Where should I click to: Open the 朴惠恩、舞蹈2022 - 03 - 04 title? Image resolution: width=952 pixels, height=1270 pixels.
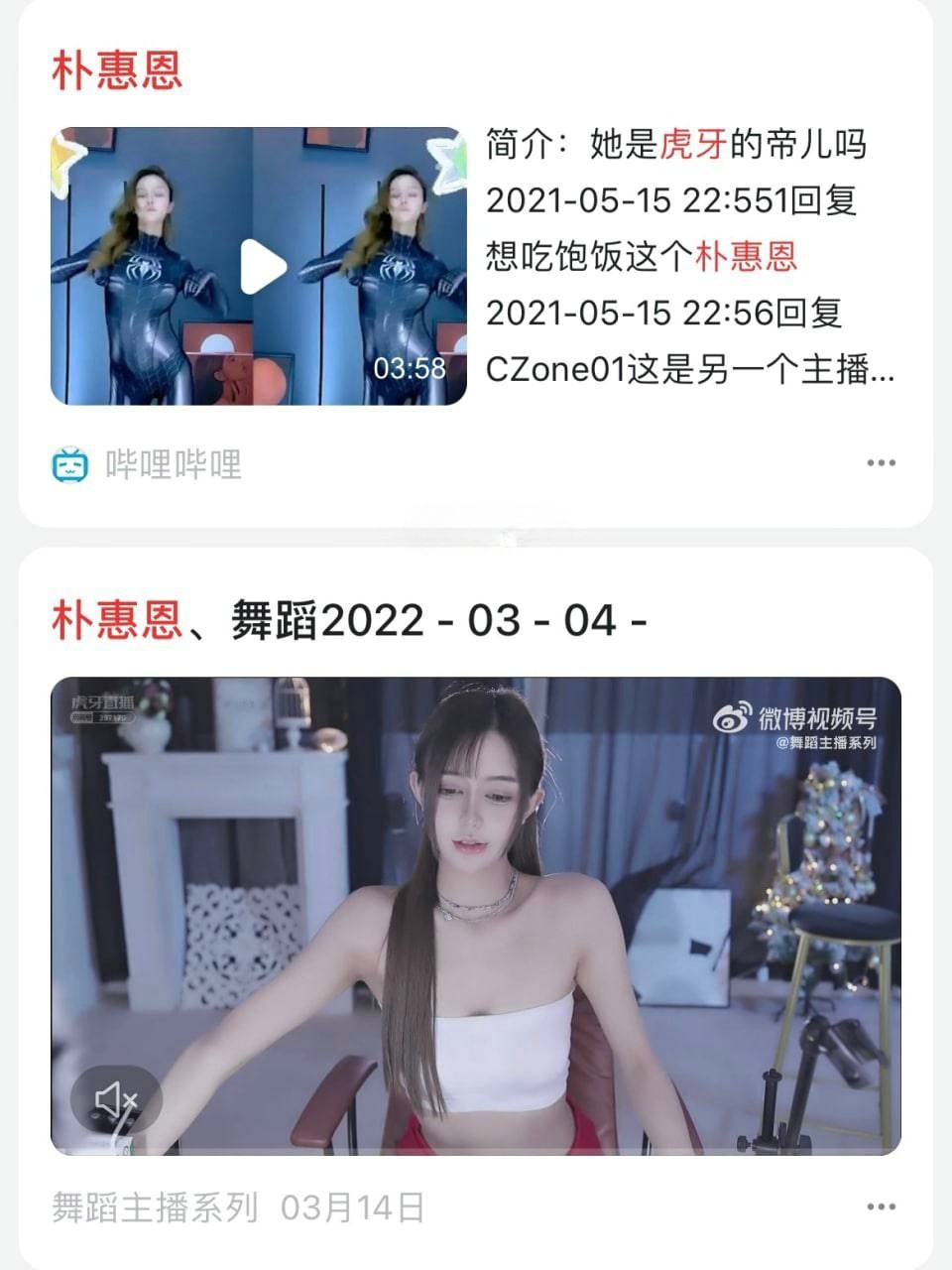point(349,622)
